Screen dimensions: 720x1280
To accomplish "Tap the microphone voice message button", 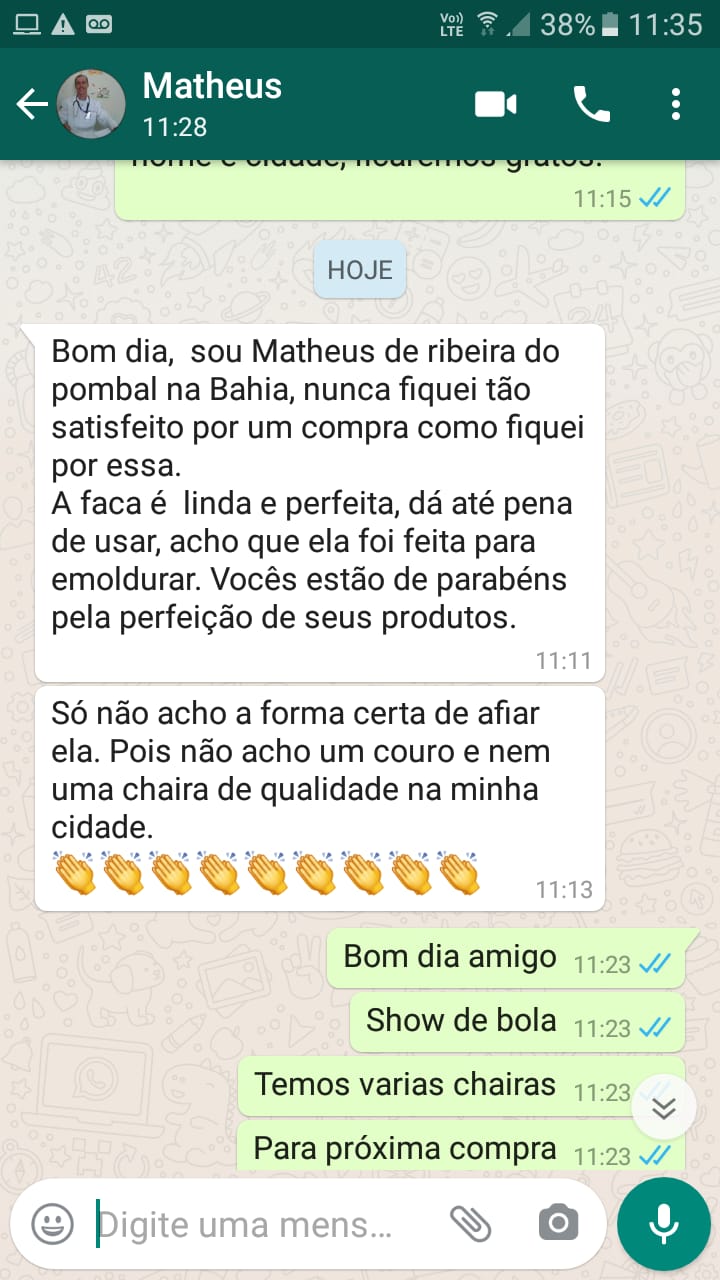I will point(664,1224).
